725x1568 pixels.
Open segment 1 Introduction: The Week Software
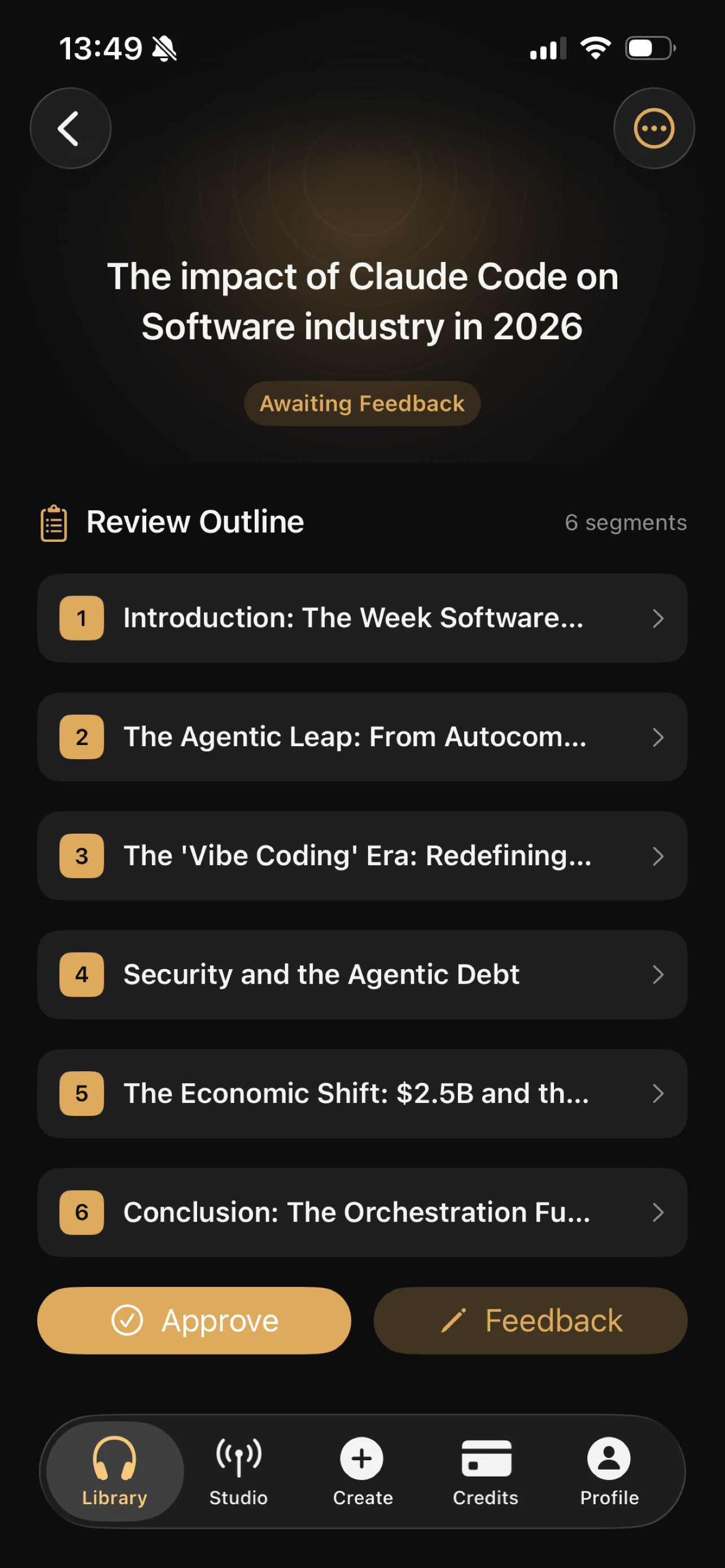click(x=362, y=618)
